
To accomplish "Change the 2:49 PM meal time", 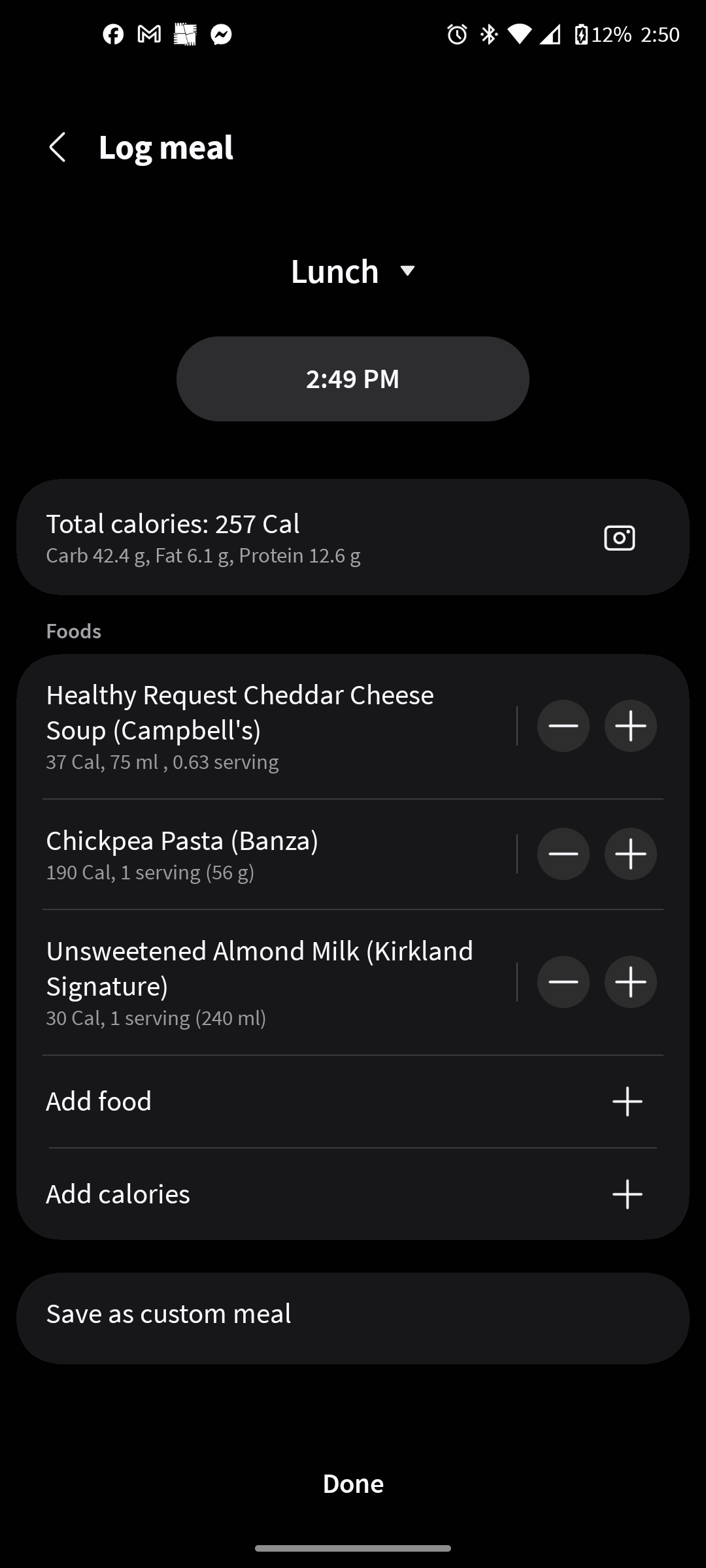I will point(353,379).
